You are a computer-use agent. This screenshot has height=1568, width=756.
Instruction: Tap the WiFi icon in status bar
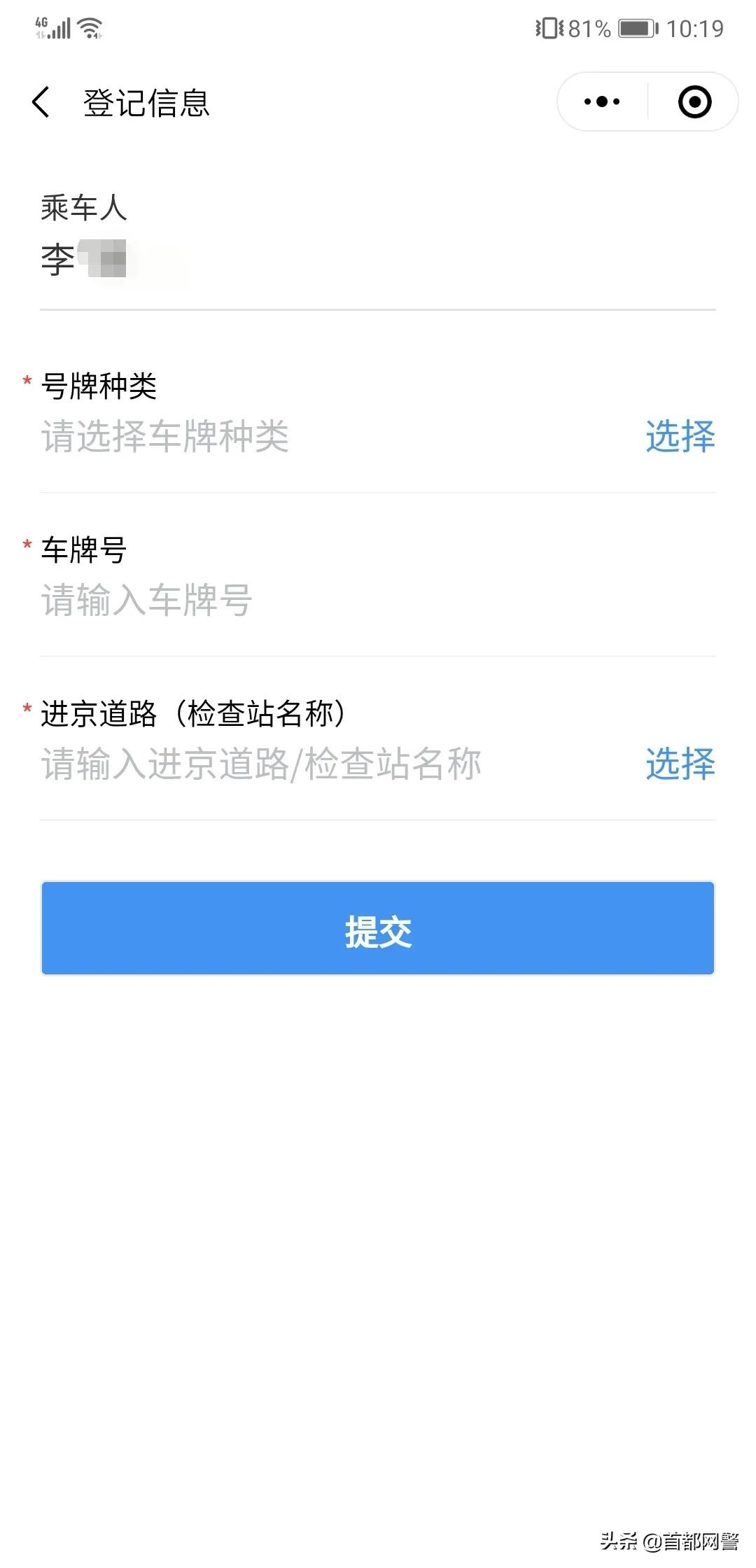90,27
